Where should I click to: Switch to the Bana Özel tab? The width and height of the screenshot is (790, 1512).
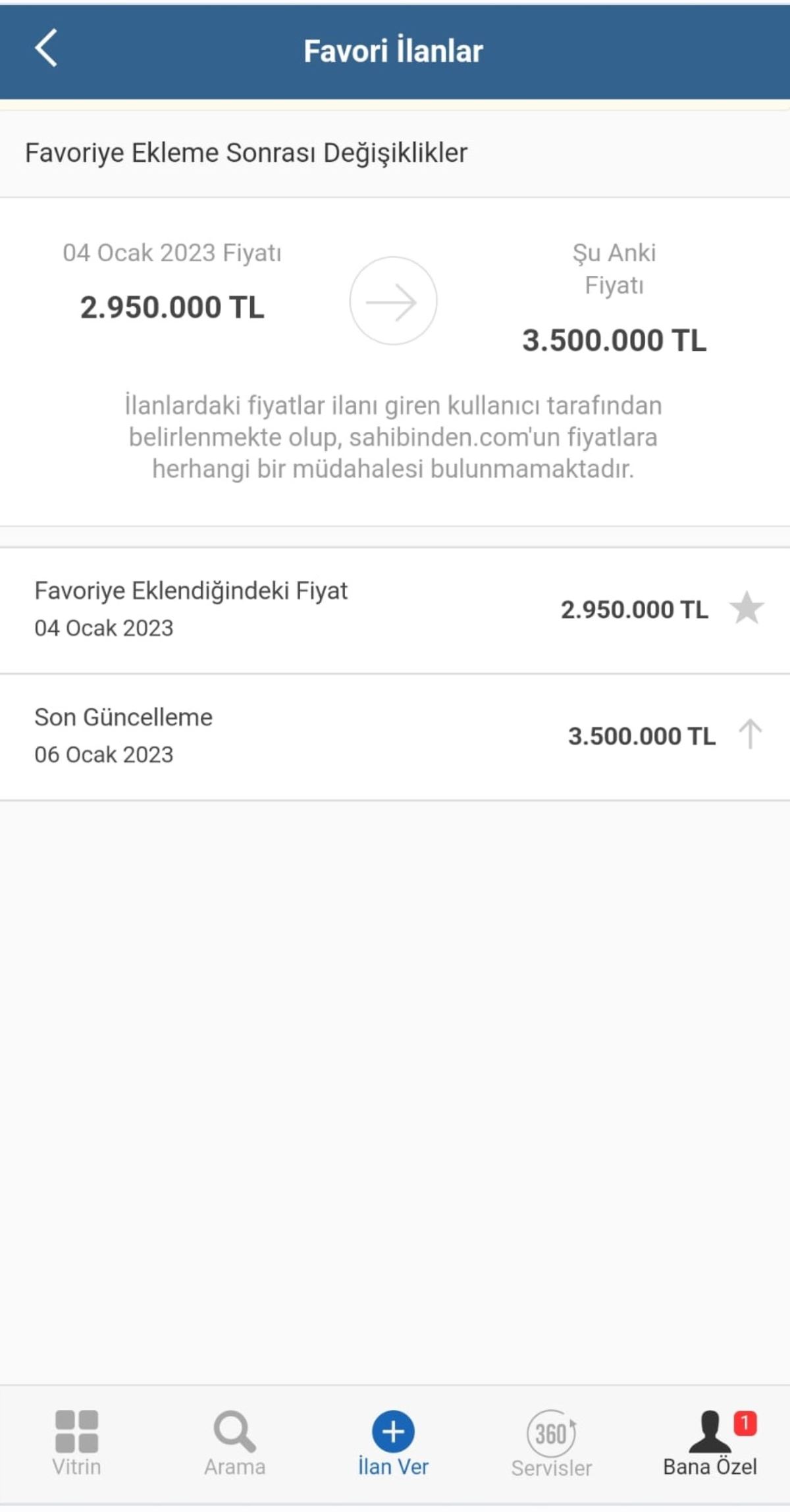710,1442
